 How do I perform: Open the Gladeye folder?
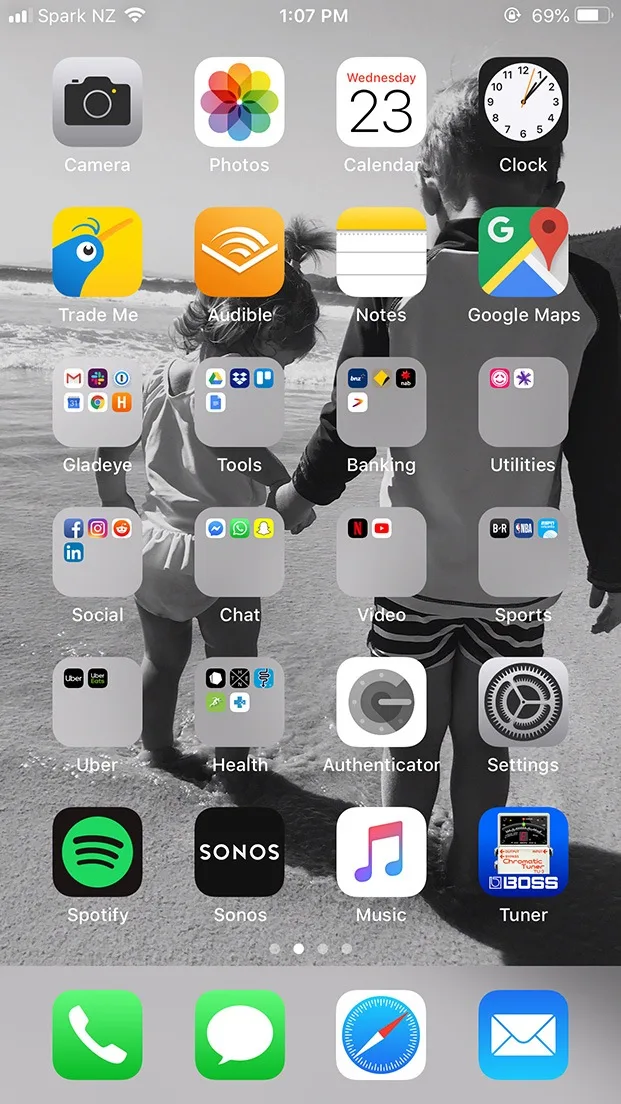pyautogui.click(x=97, y=402)
